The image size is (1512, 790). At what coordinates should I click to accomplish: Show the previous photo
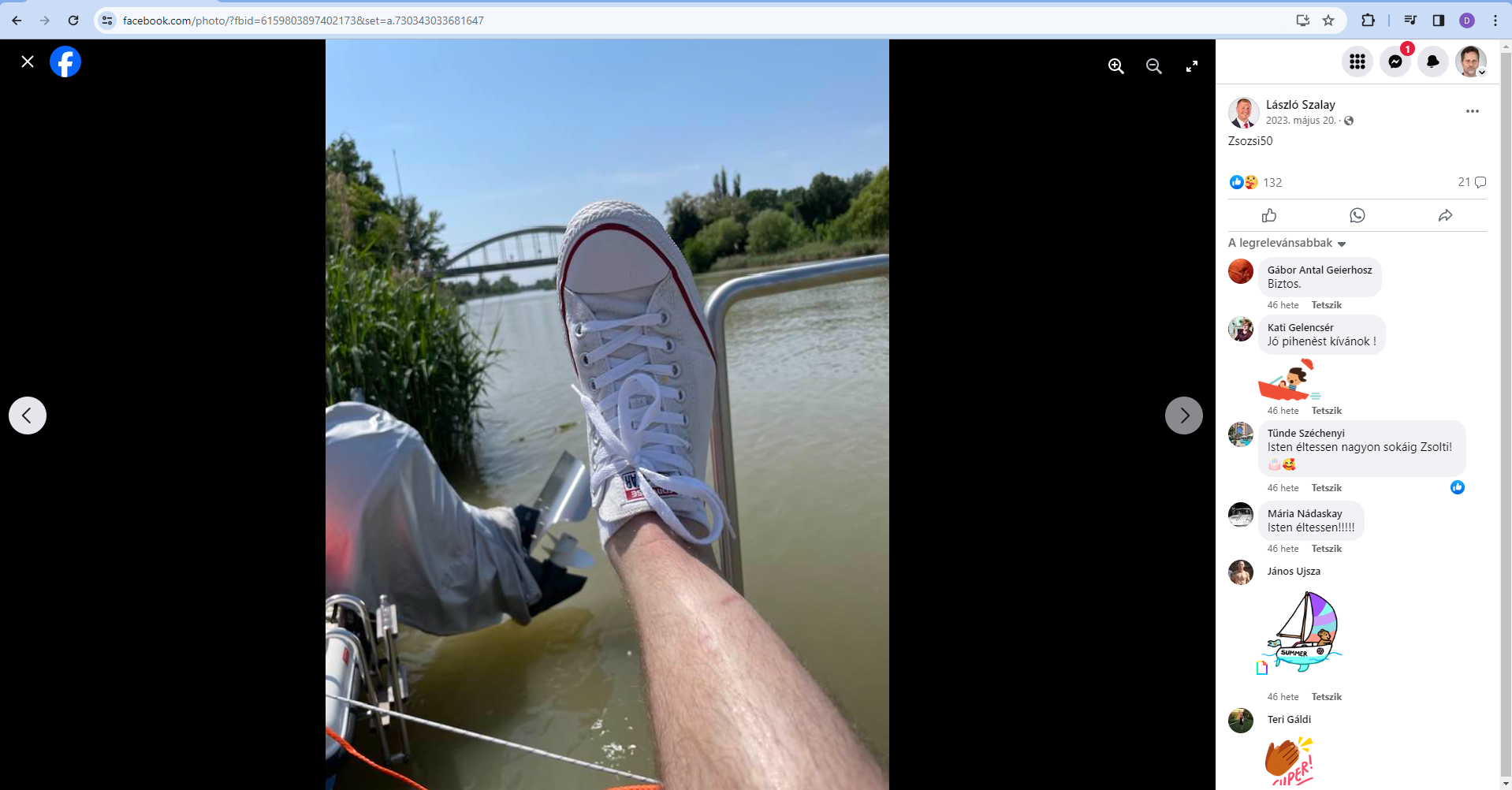click(28, 415)
